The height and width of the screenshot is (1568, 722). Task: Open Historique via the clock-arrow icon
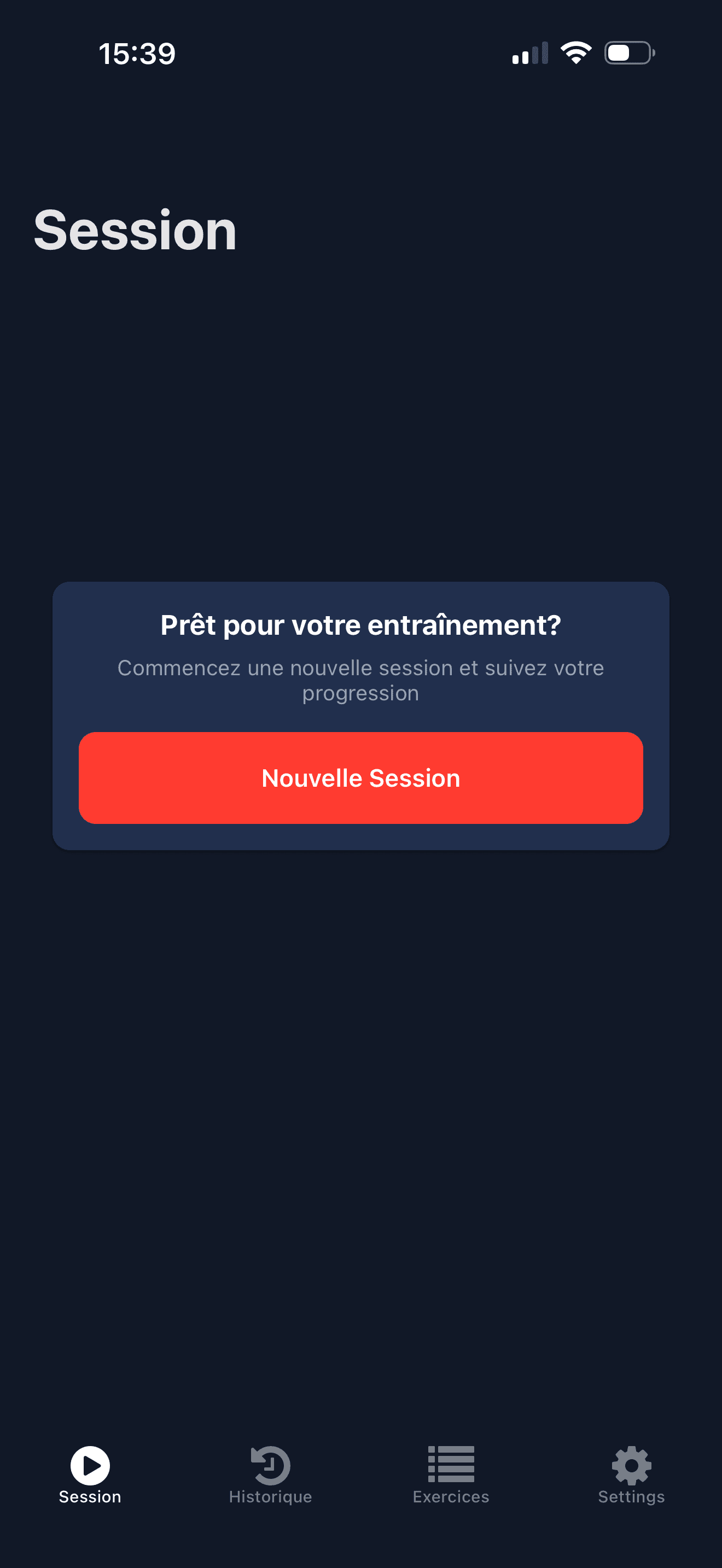(x=270, y=1466)
